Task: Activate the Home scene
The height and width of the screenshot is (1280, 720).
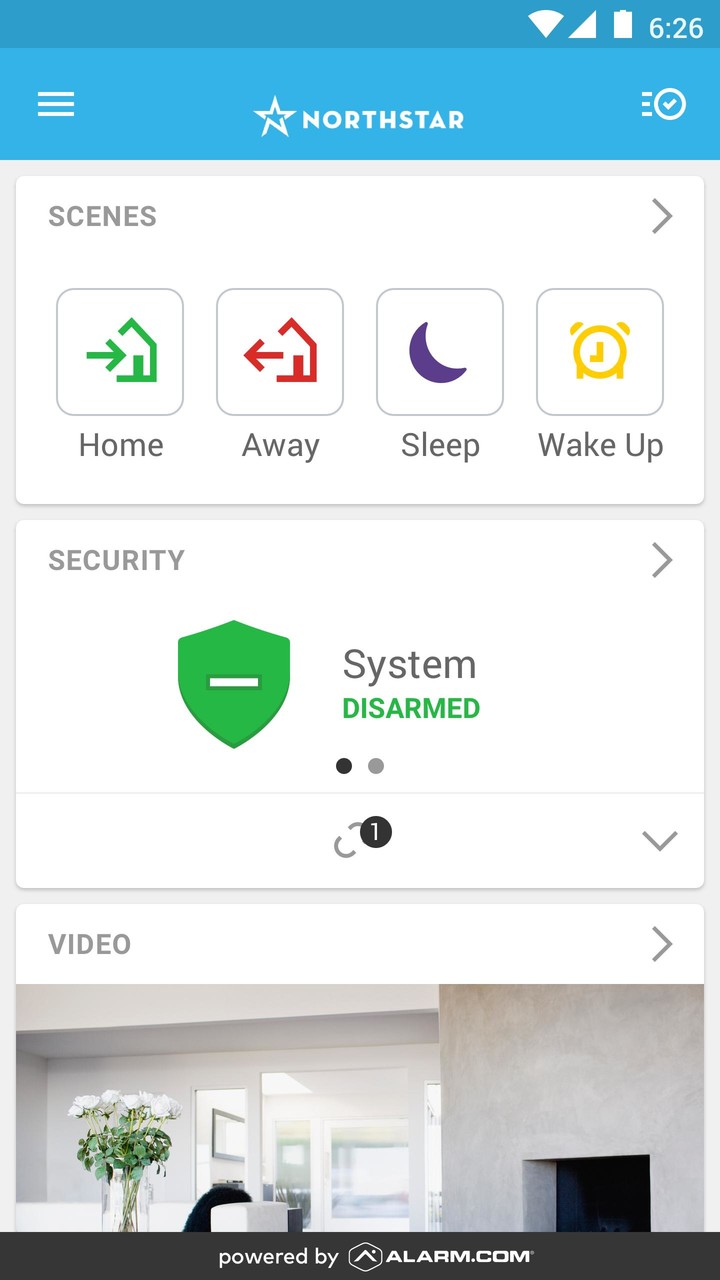Action: coord(120,352)
